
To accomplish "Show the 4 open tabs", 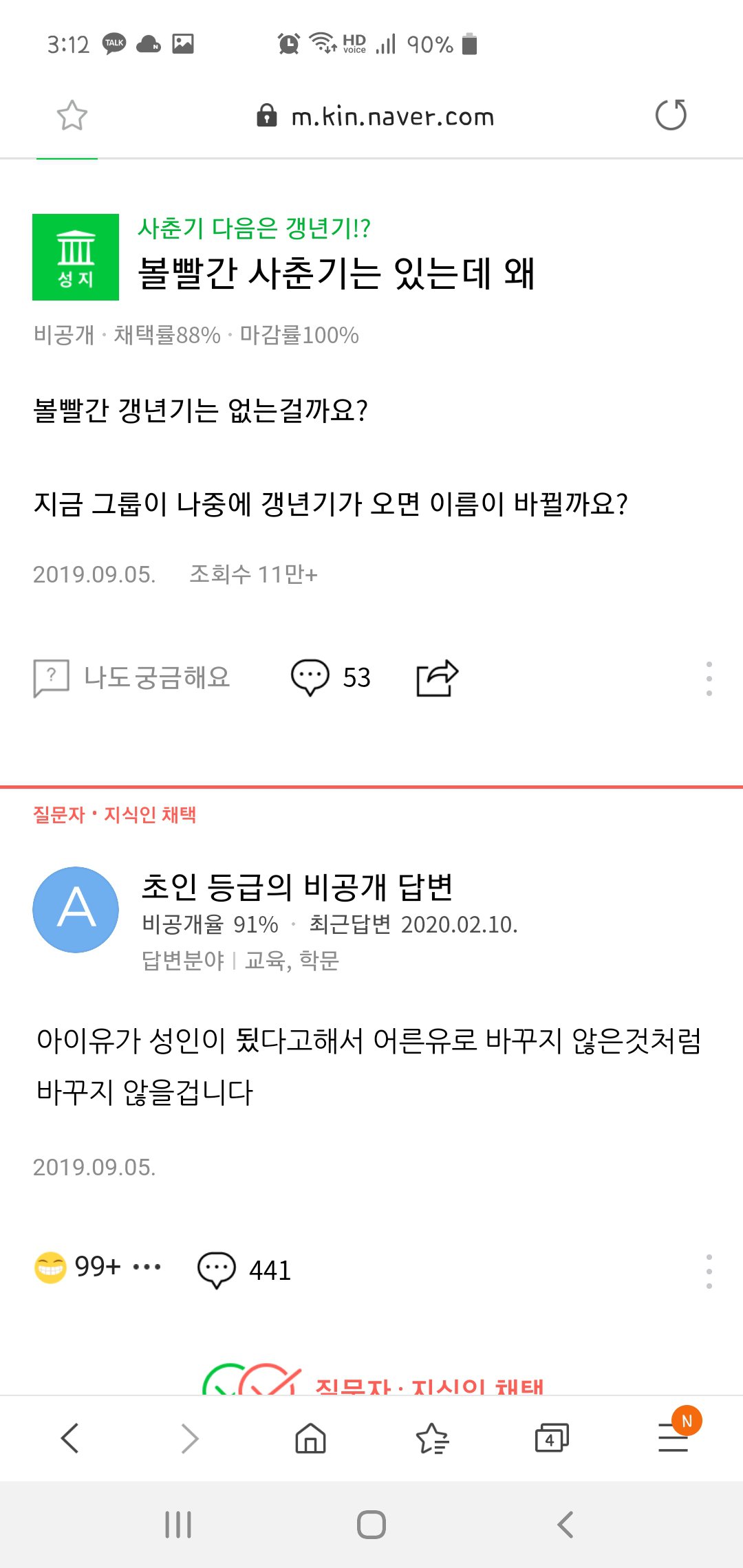I will click(x=552, y=1438).
